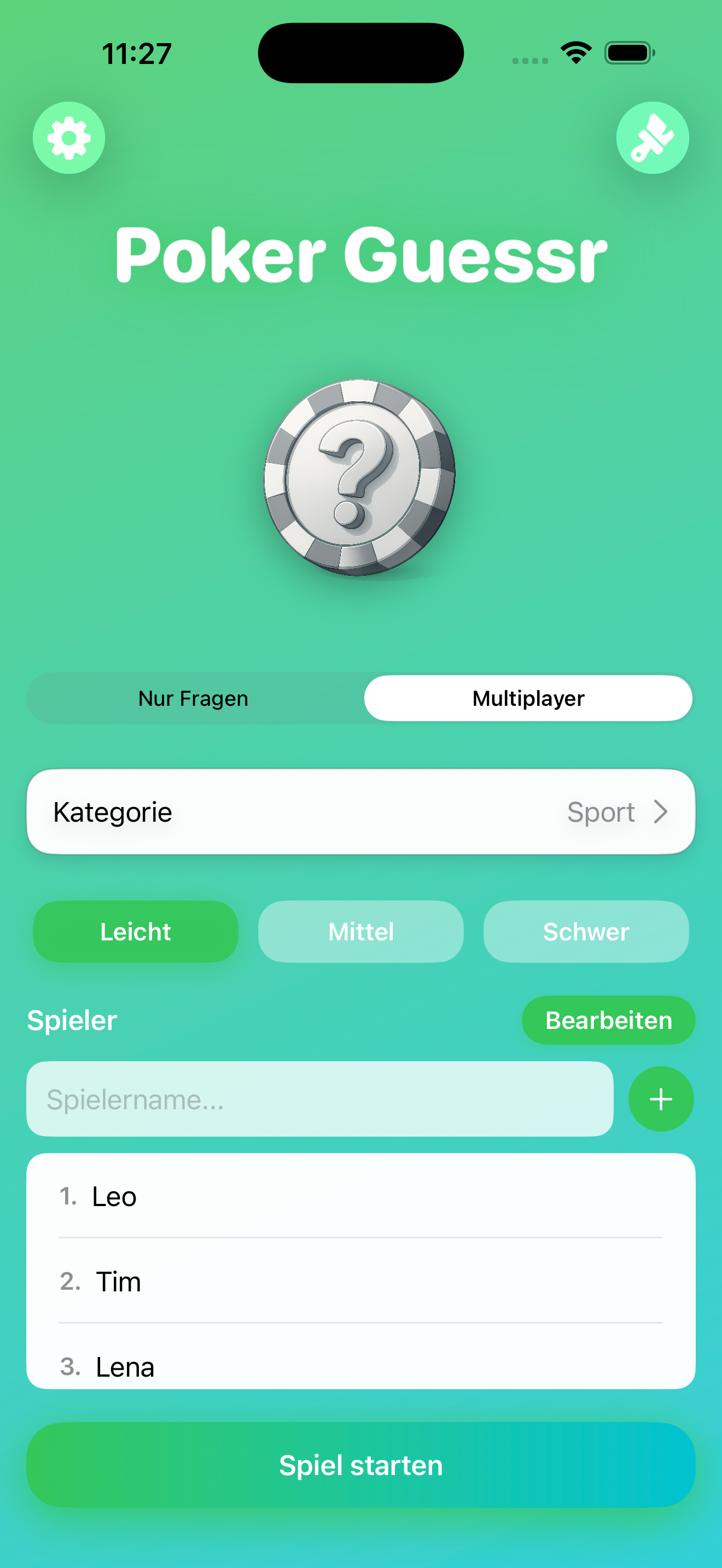Tap the Wi-Fi icon in the status bar
The width and height of the screenshot is (722, 1568).
coord(575,52)
